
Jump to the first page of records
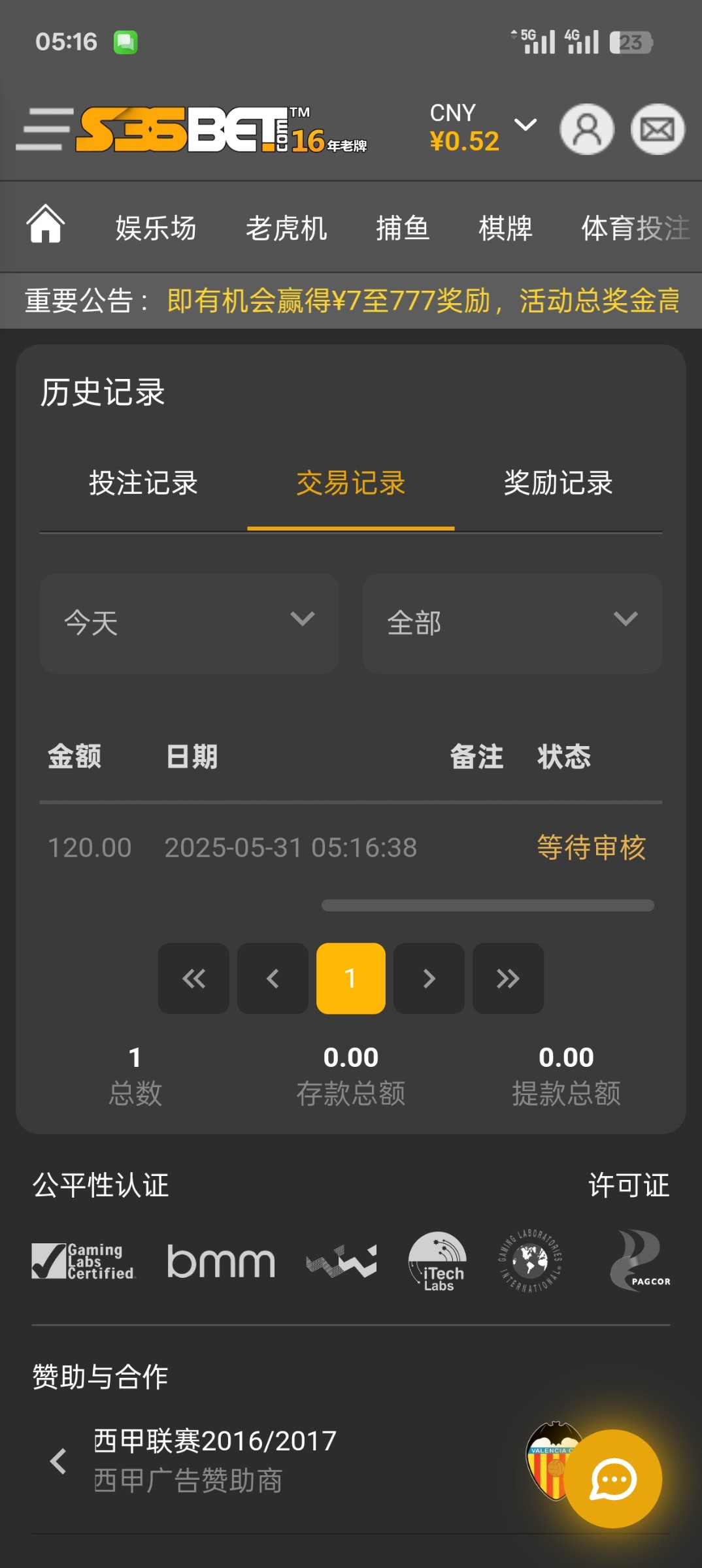(193, 978)
